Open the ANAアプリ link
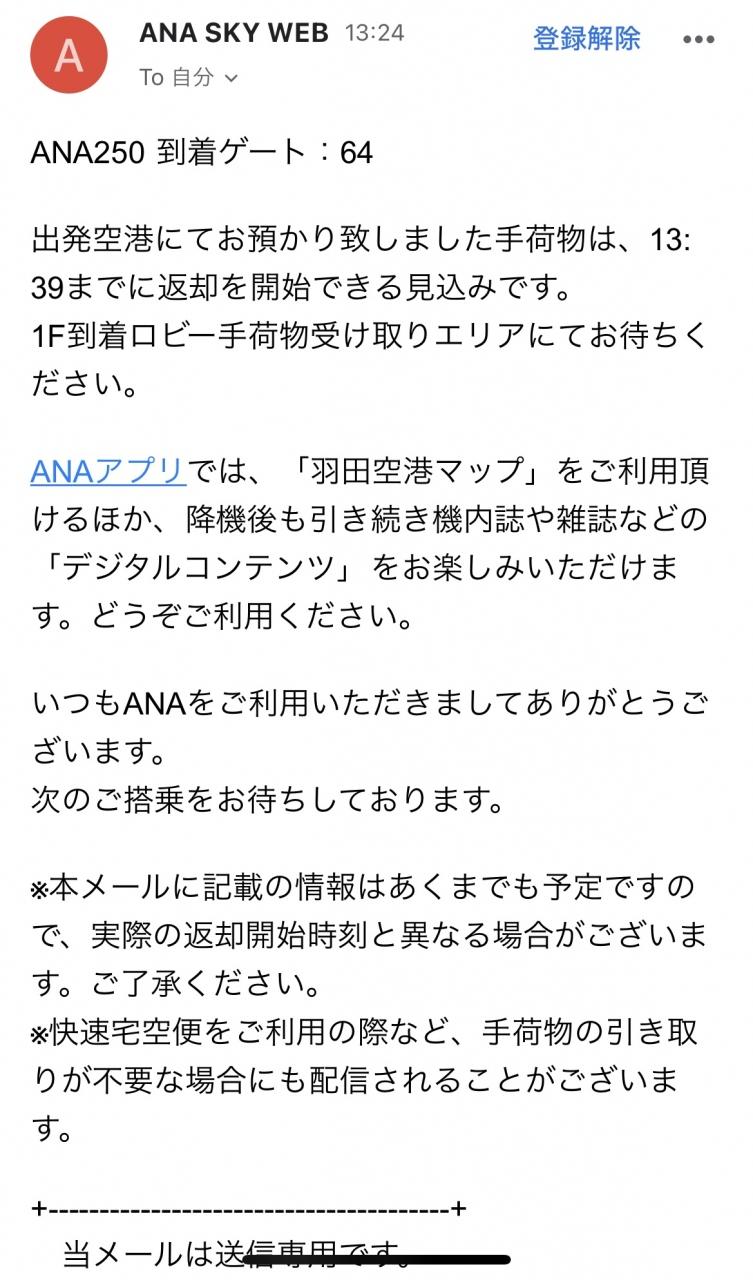The image size is (753, 1280). [109, 471]
